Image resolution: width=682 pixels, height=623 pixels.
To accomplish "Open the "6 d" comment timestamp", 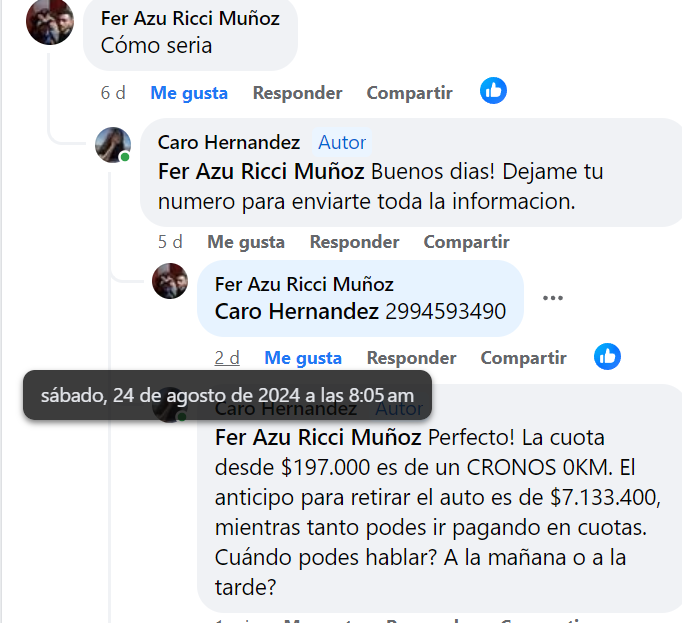I will click(113, 93).
